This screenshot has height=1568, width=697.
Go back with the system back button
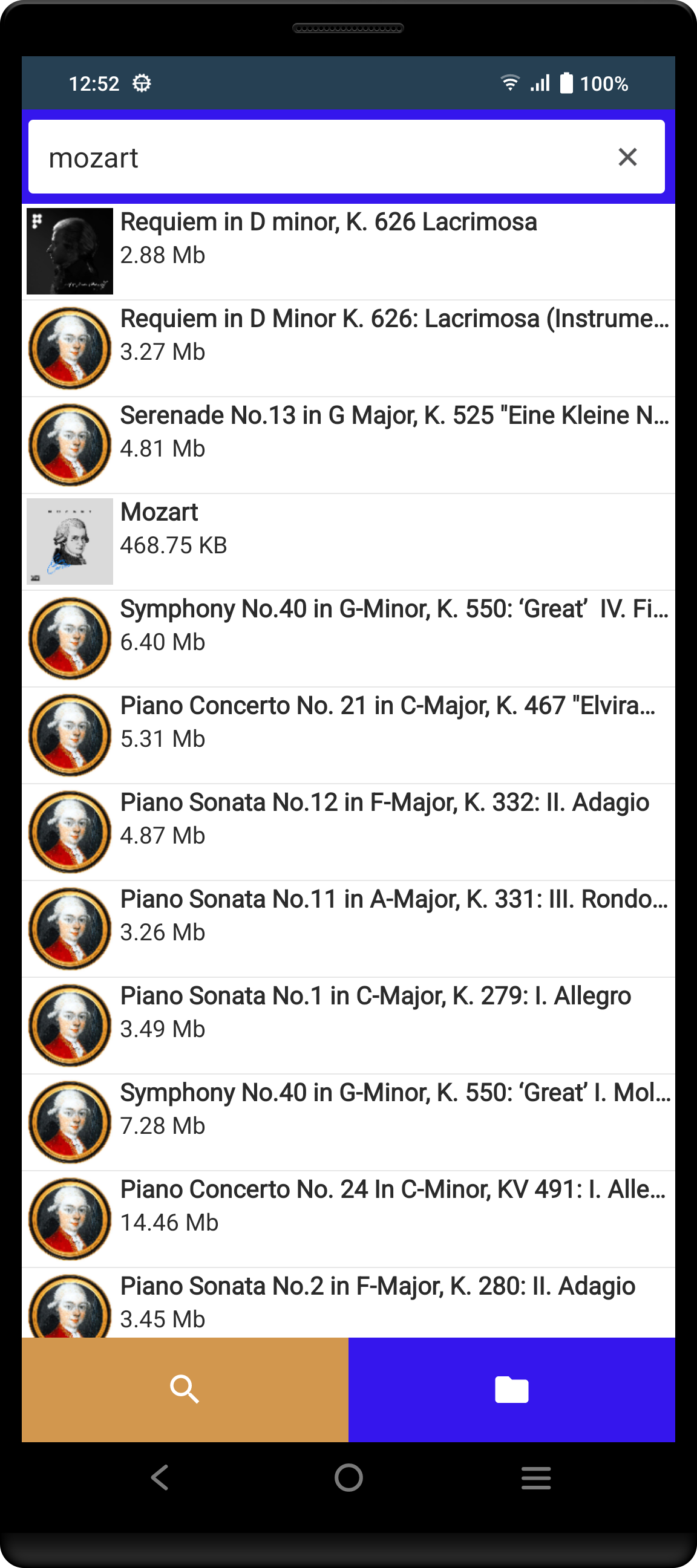point(160,1477)
